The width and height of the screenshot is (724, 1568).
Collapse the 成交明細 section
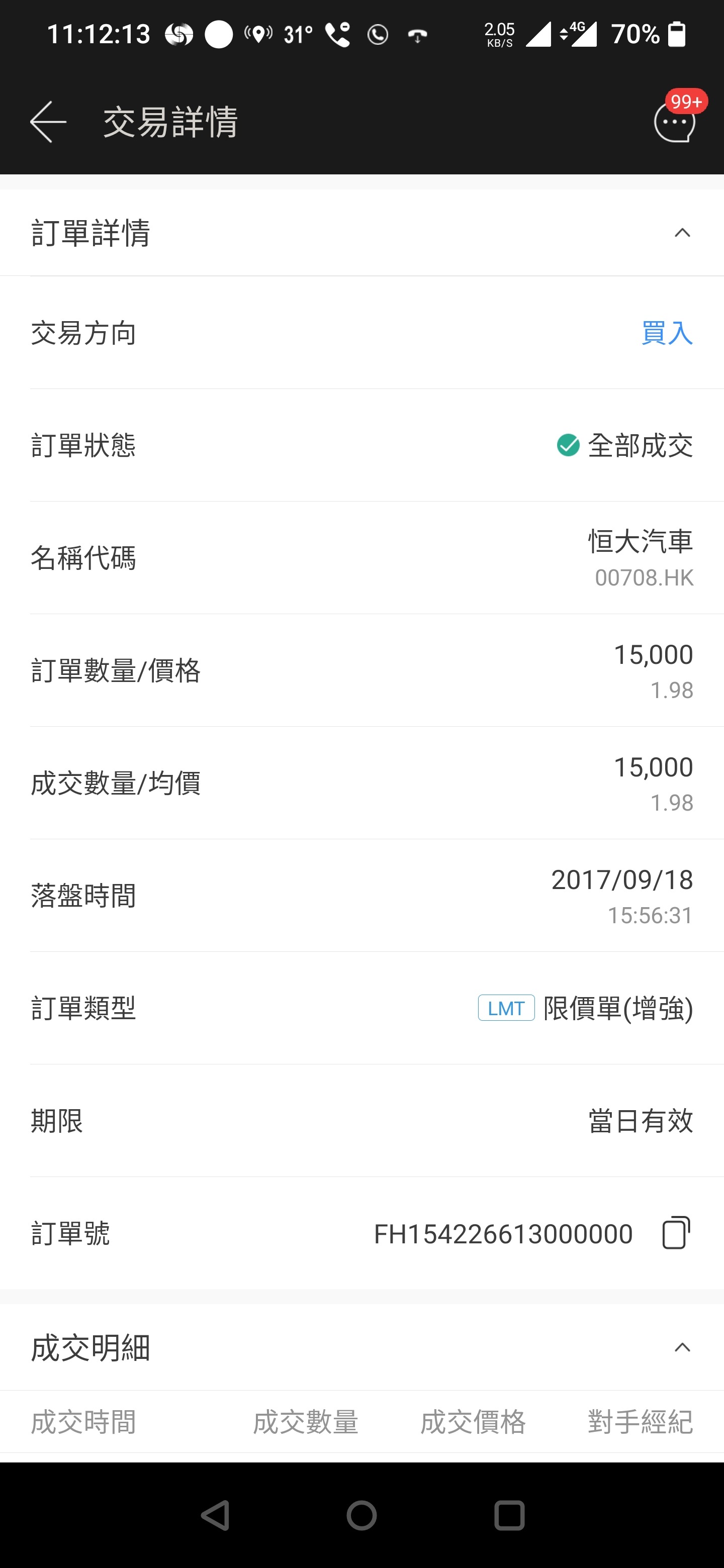click(x=682, y=1348)
